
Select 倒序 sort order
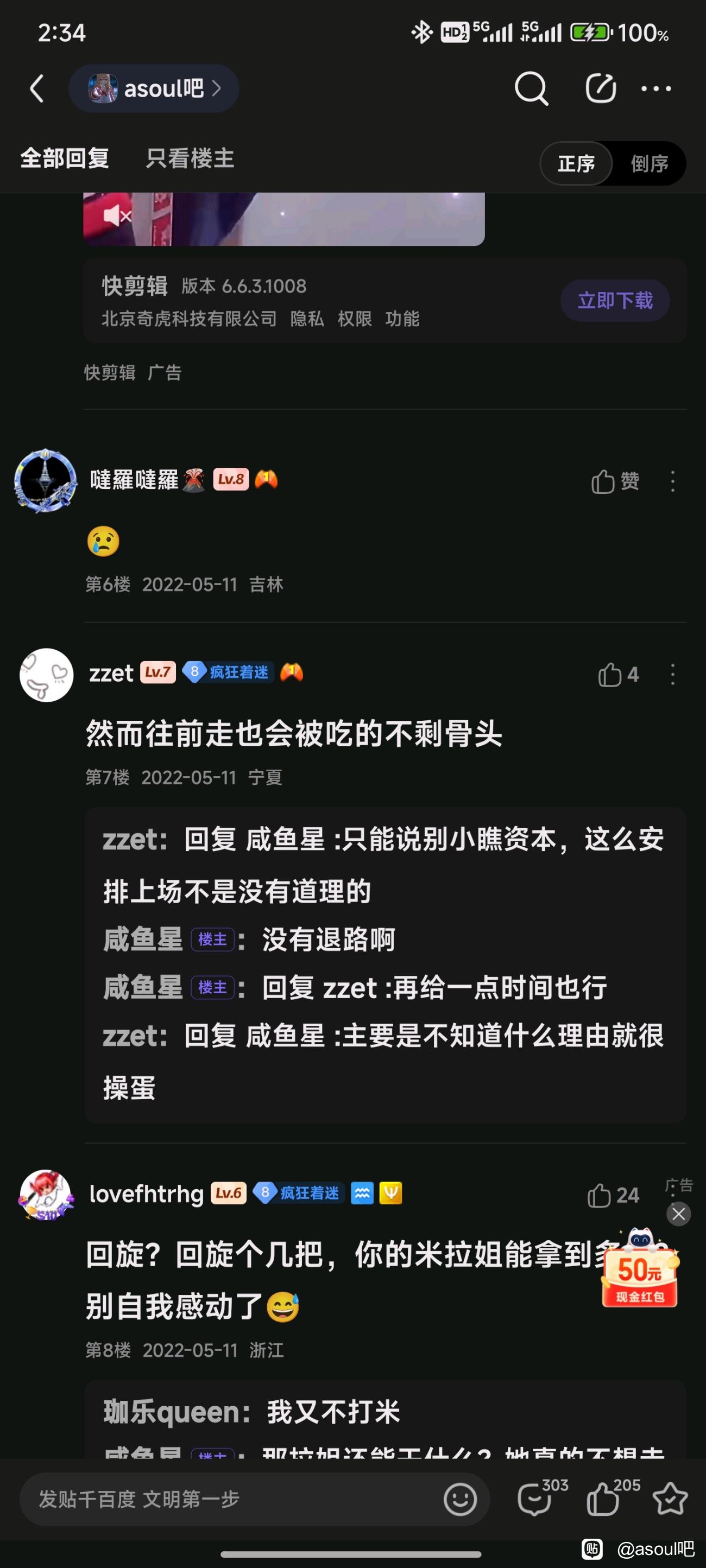[649, 163]
